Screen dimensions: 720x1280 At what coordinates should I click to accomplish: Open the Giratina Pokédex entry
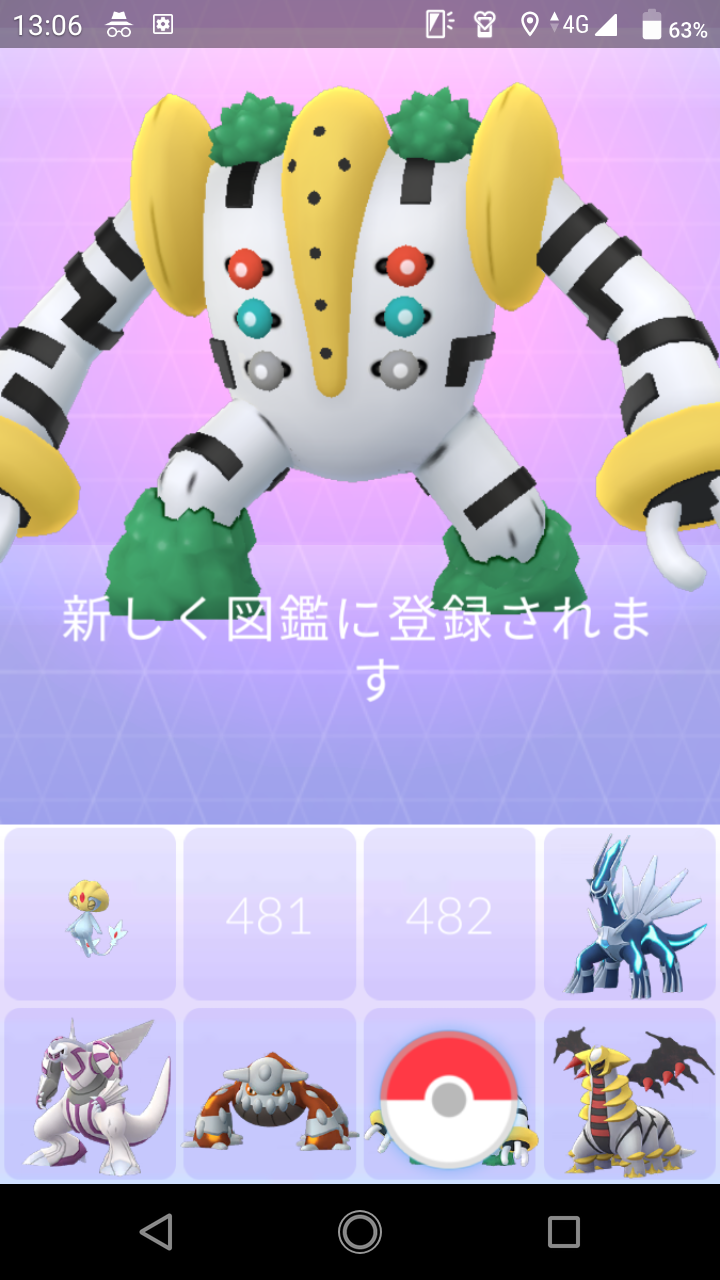(630, 1093)
